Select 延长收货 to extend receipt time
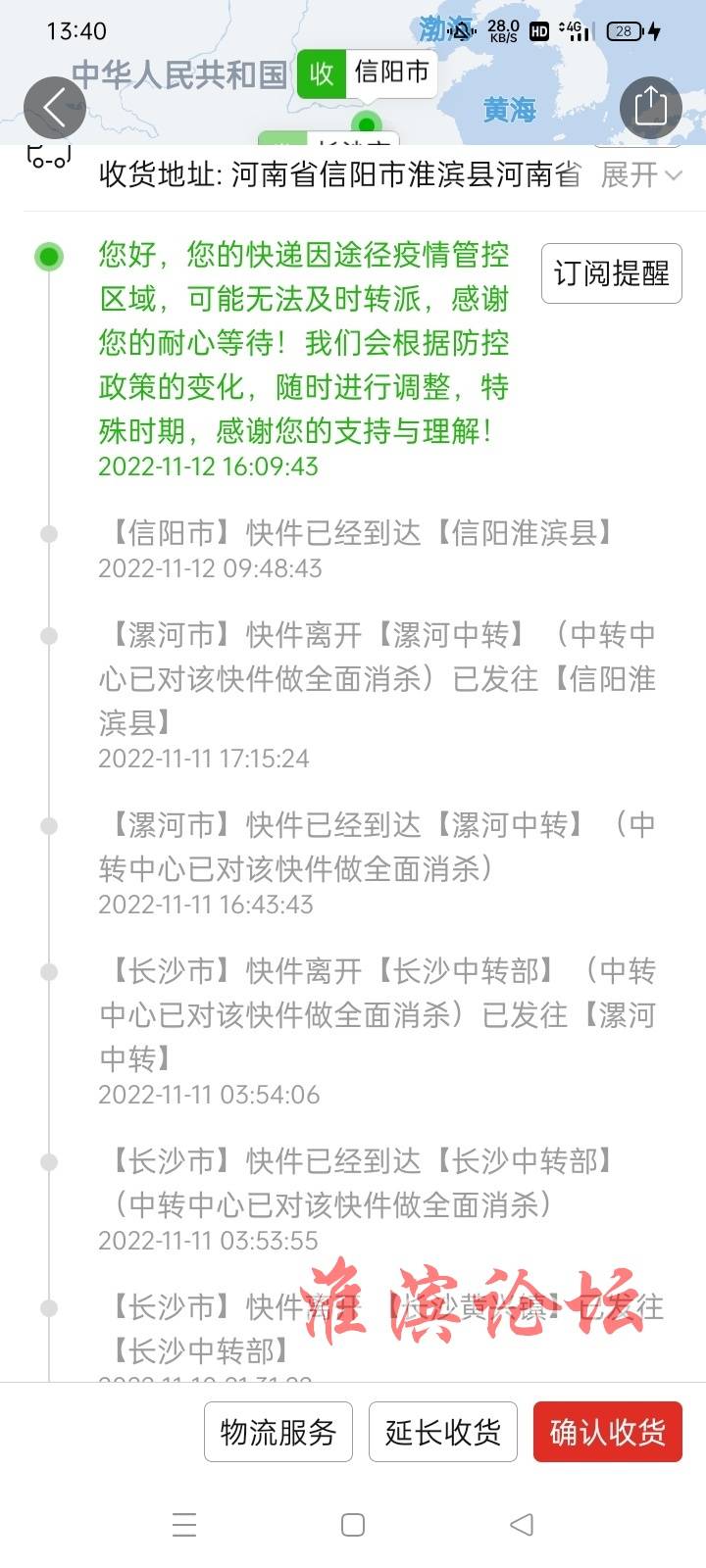Screen dimensions: 706x1568 (443, 1433)
